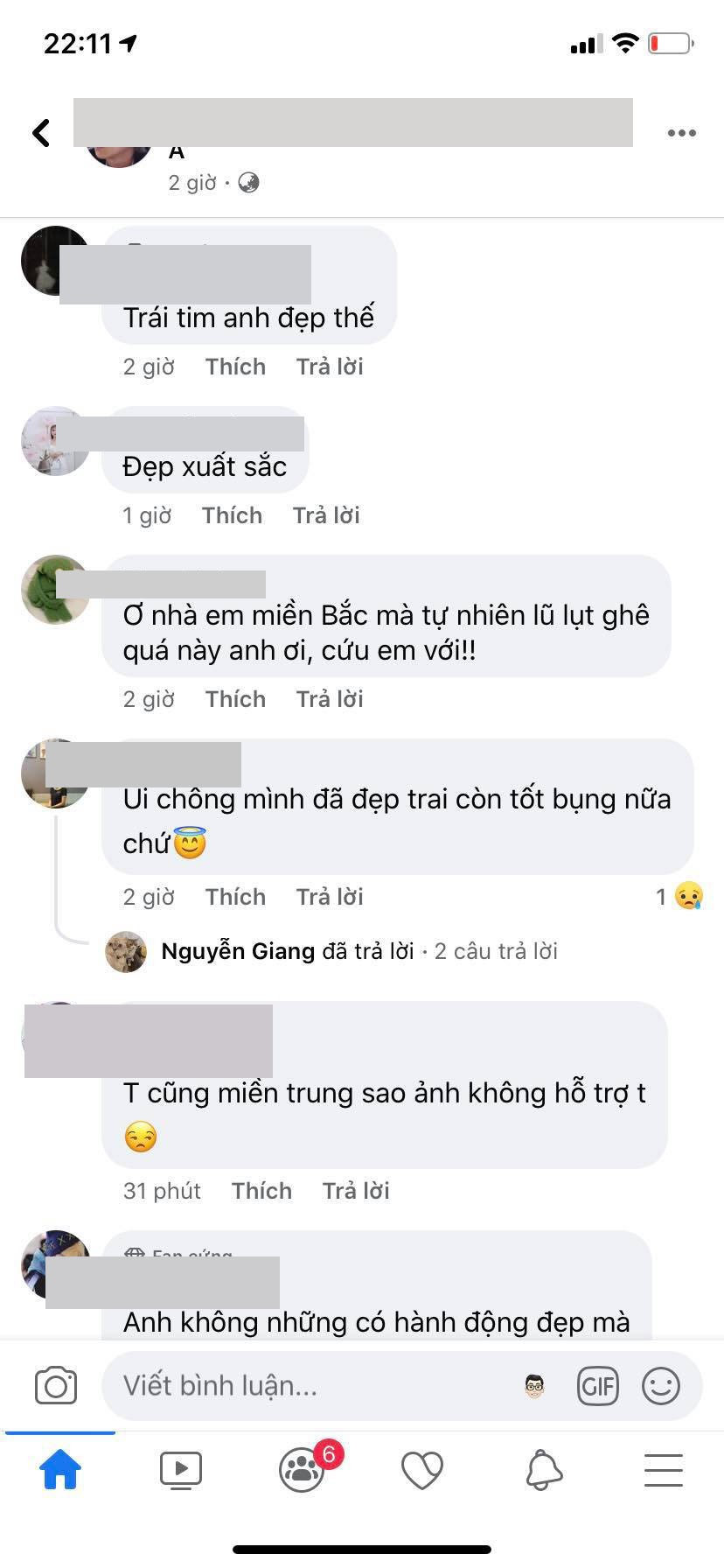Open the hamburger menu icon
The width and height of the screenshot is (724, 1568).
(664, 1470)
